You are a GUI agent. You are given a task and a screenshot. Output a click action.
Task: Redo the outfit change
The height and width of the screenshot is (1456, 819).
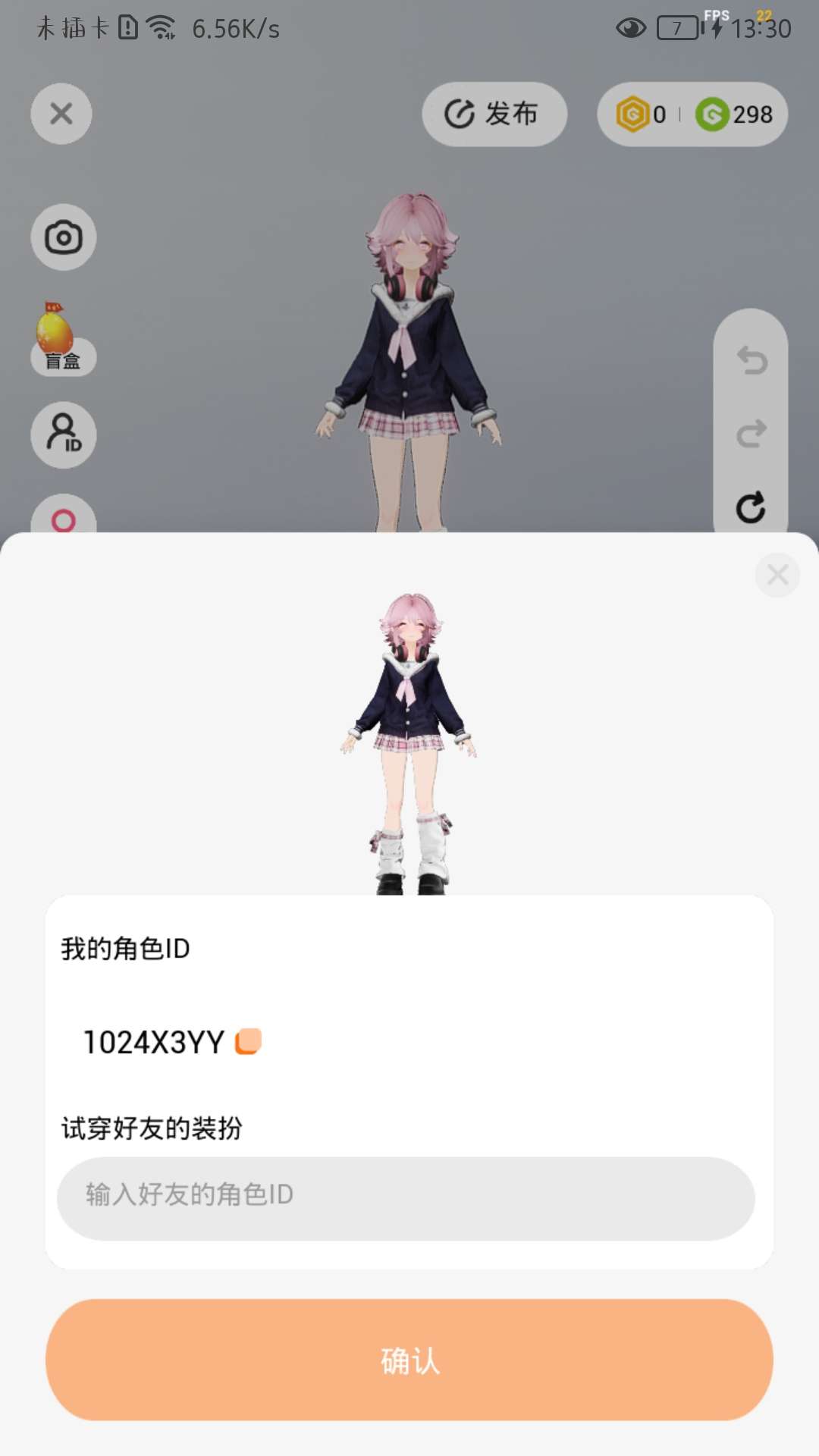pos(751,433)
